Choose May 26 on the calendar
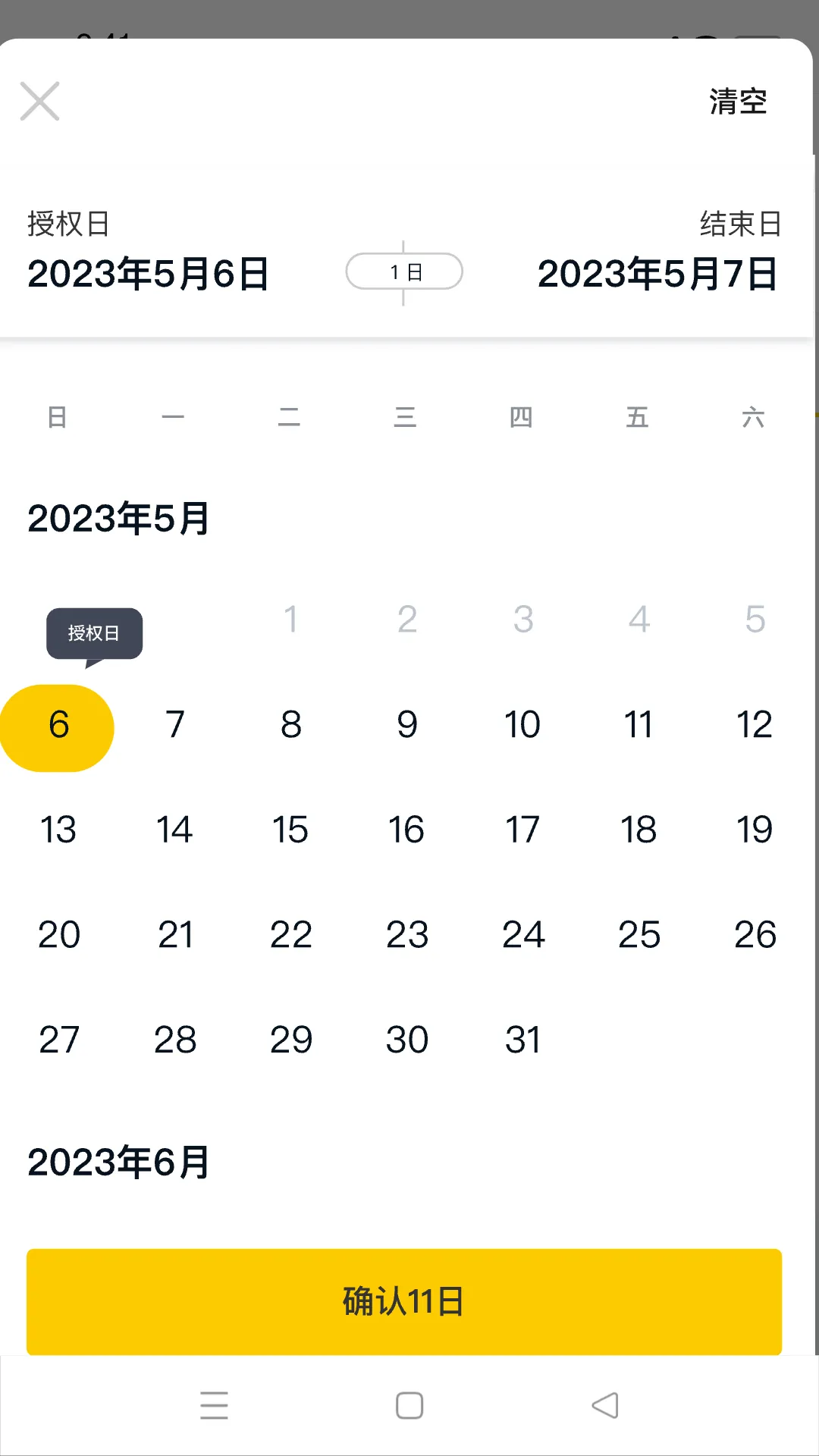 [x=755, y=934]
